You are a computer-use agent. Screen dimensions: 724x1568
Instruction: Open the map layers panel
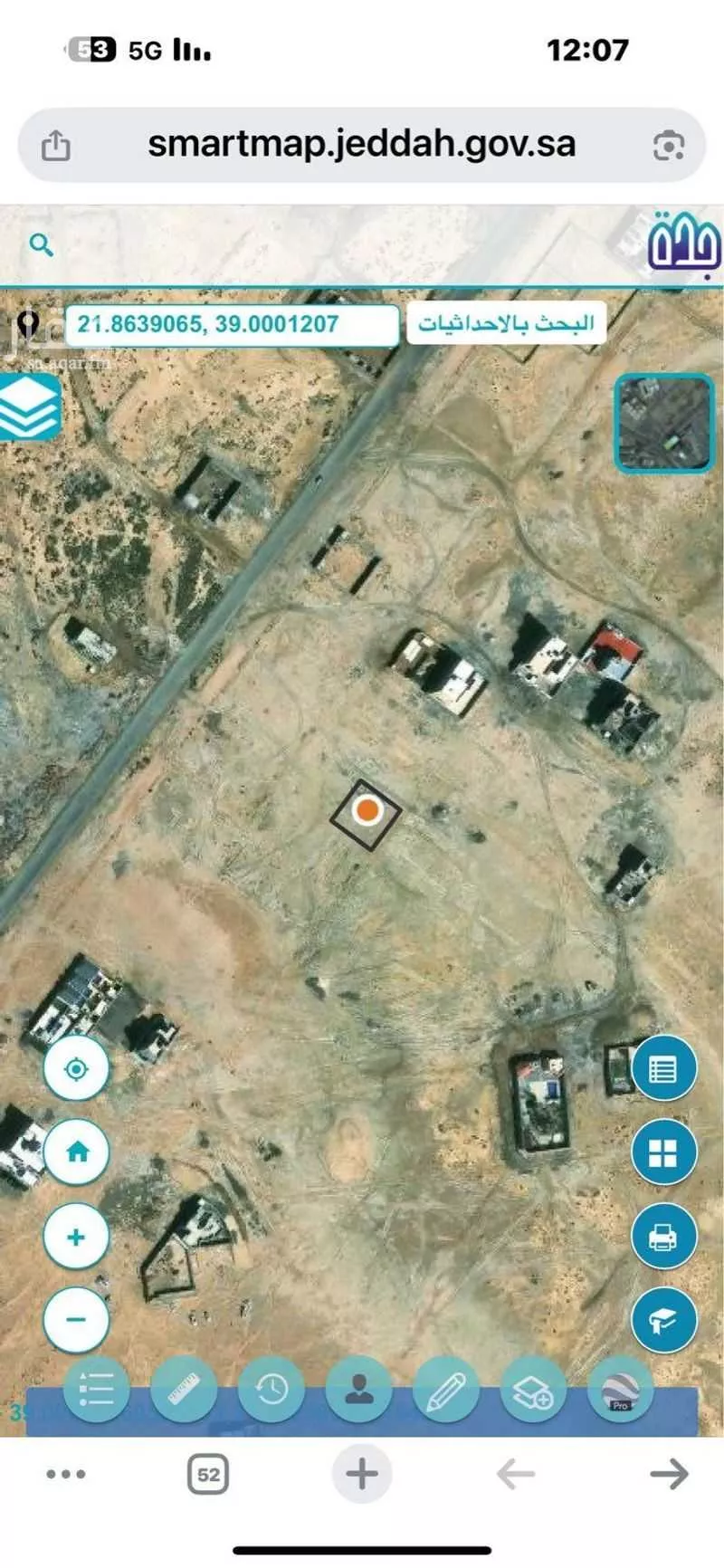click(x=29, y=407)
